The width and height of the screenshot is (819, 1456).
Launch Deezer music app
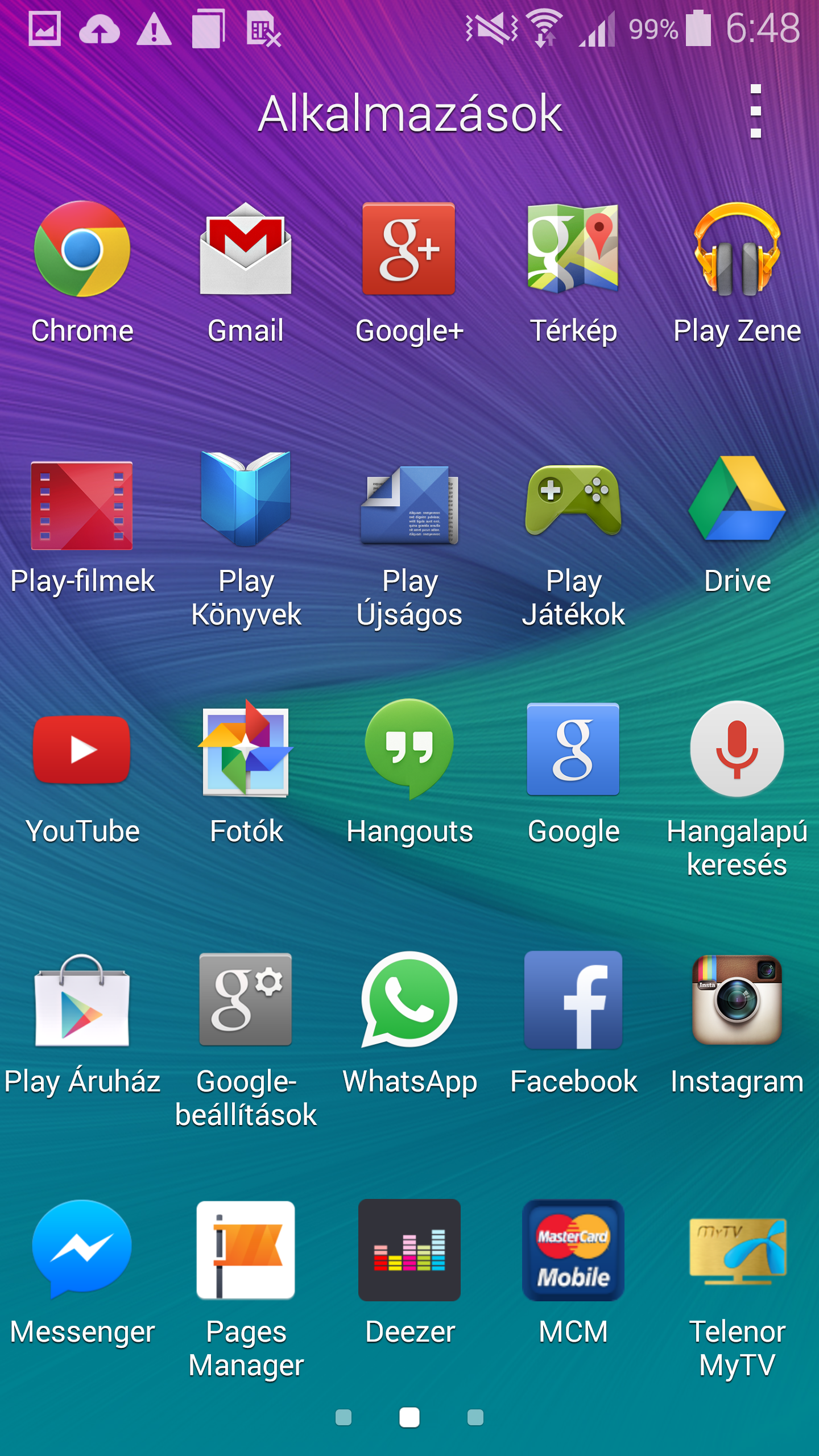[x=409, y=1250]
